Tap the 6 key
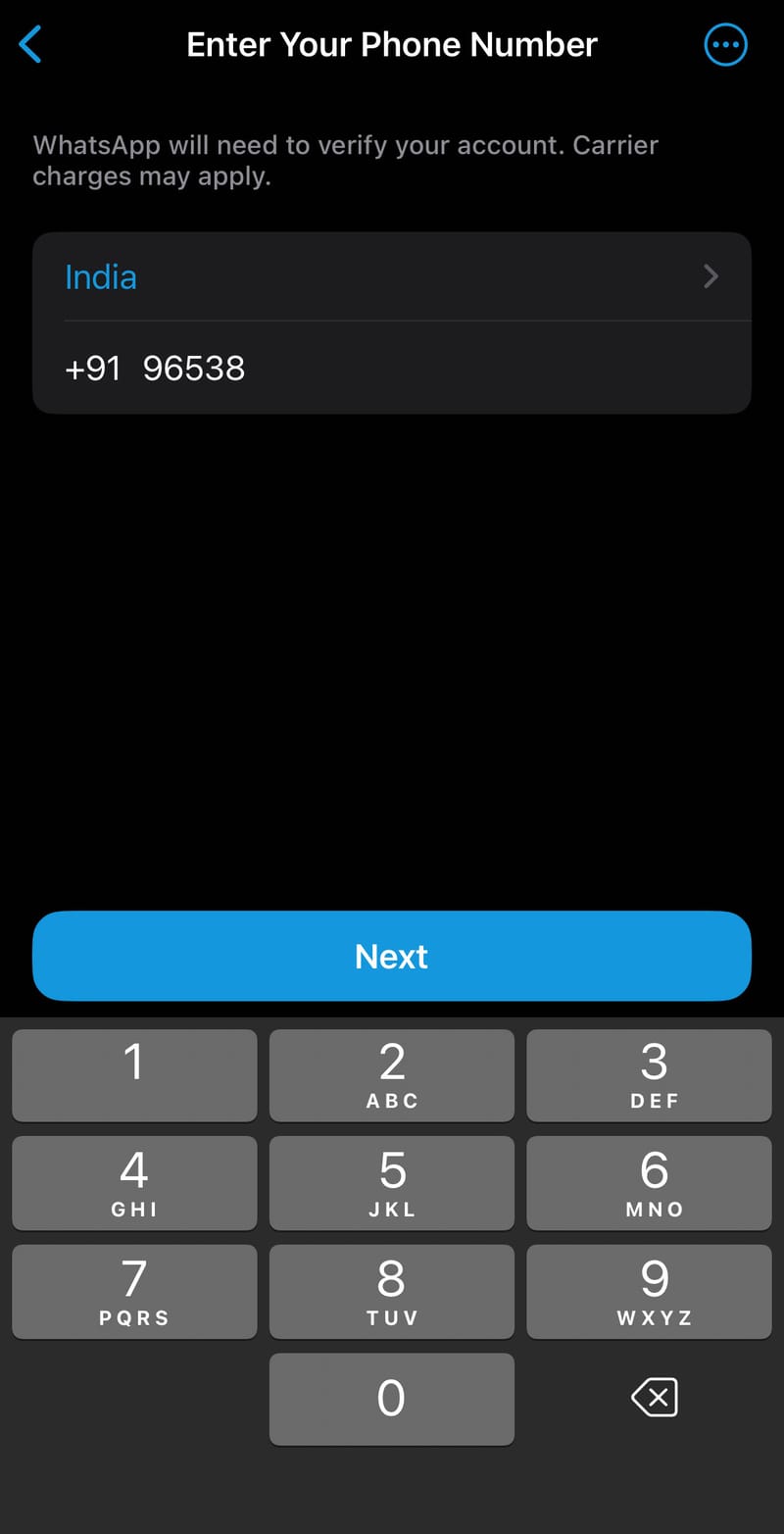The height and width of the screenshot is (1534, 784). tap(649, 1183)
